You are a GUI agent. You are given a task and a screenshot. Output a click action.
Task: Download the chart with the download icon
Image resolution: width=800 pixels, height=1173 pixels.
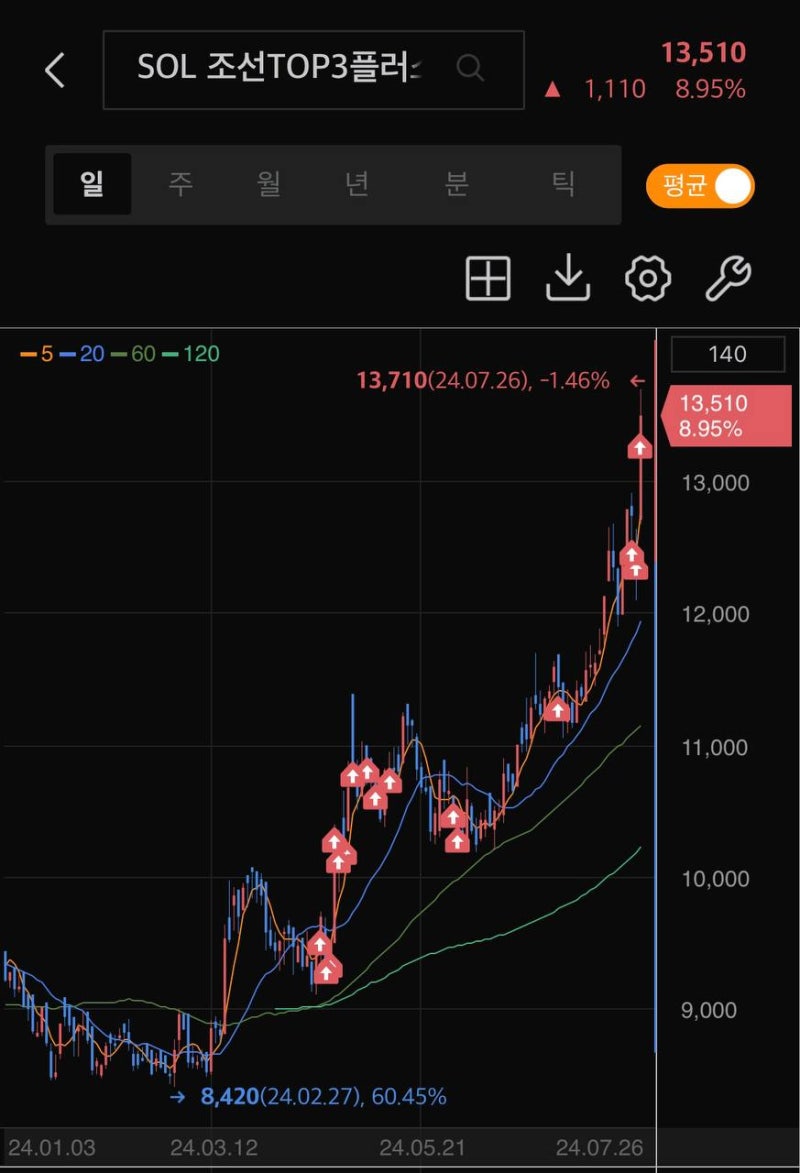(x=568, y=278)
